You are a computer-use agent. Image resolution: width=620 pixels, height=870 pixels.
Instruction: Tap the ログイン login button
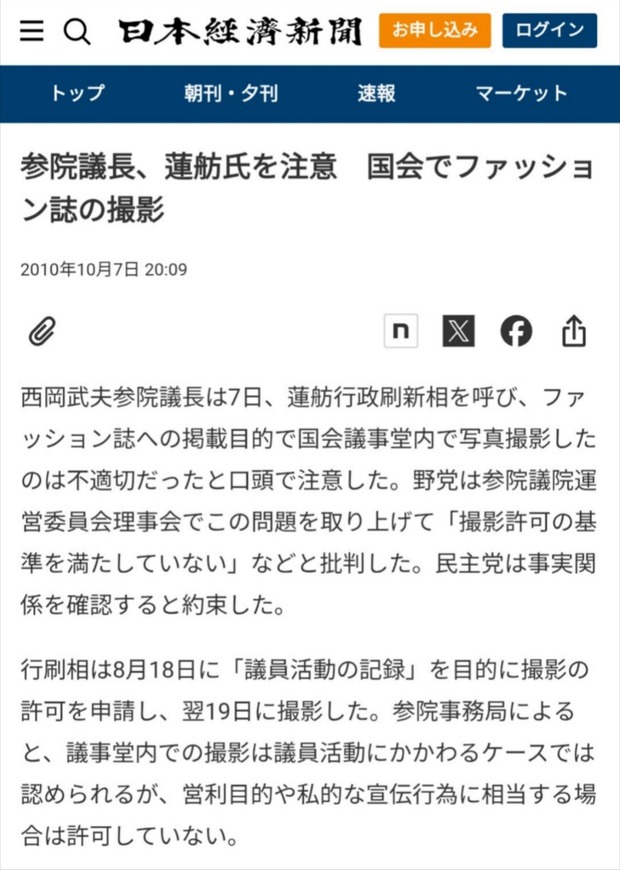(550, 30)
